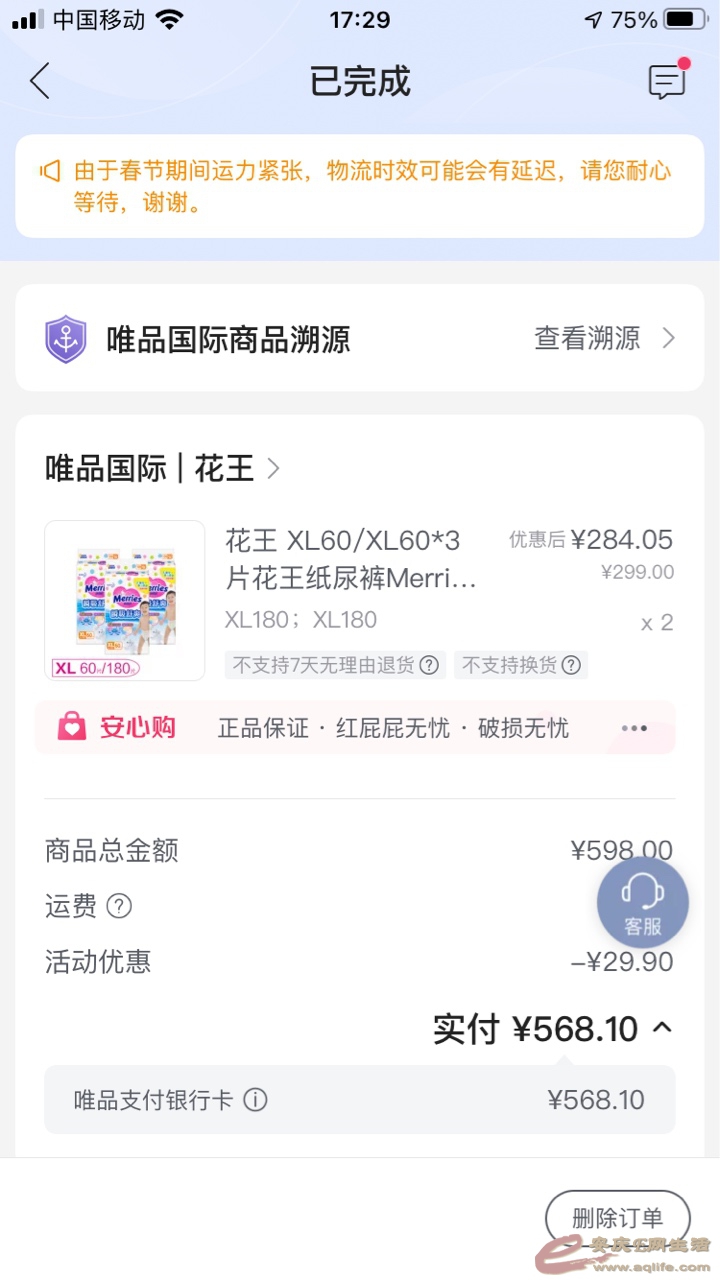Tap the help icon next to 不支持换货
720x1280 pixels.
(571, 665)
